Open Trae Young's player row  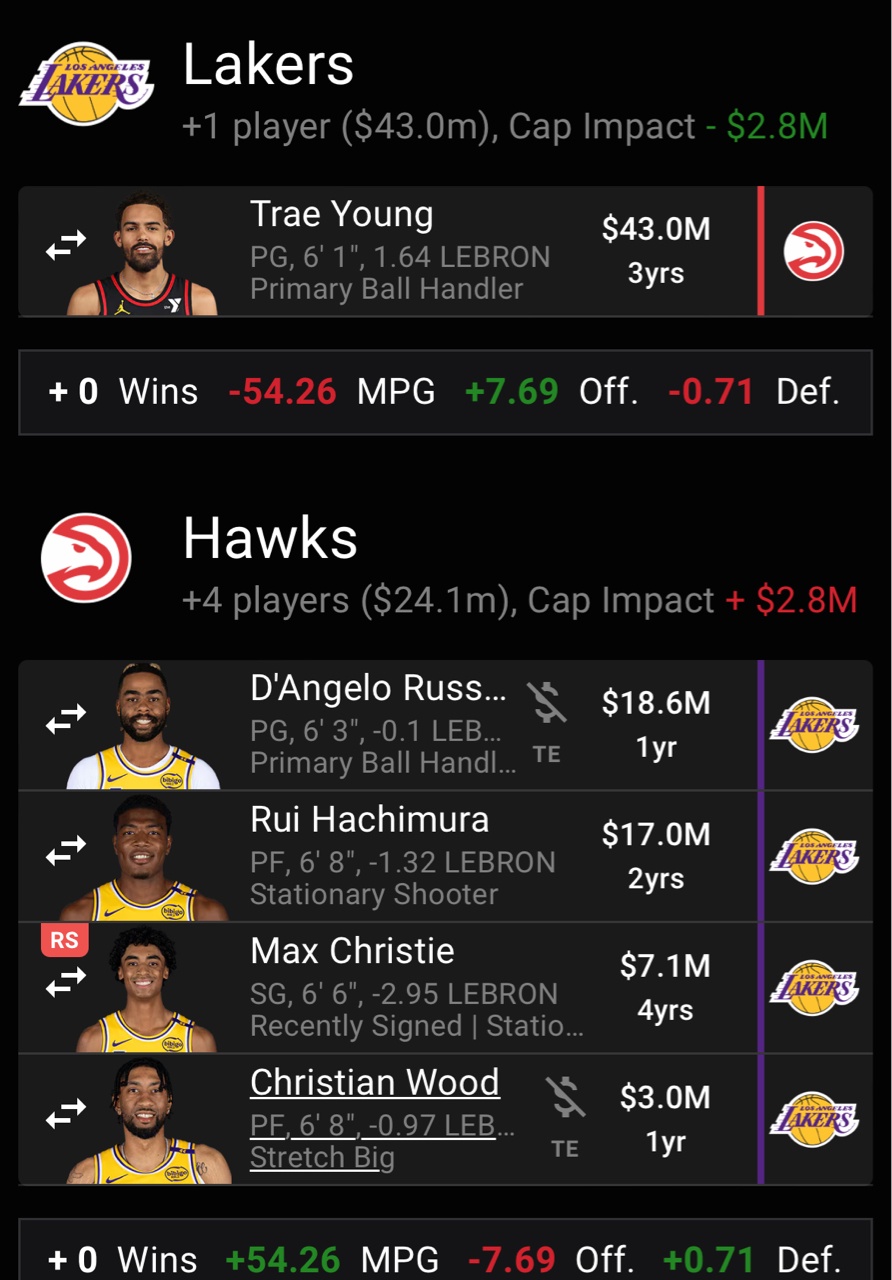400,251
